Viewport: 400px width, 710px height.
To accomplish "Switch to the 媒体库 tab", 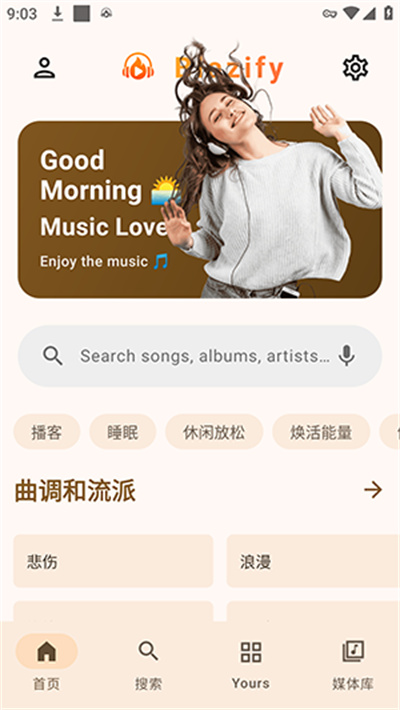I will 353,663.
